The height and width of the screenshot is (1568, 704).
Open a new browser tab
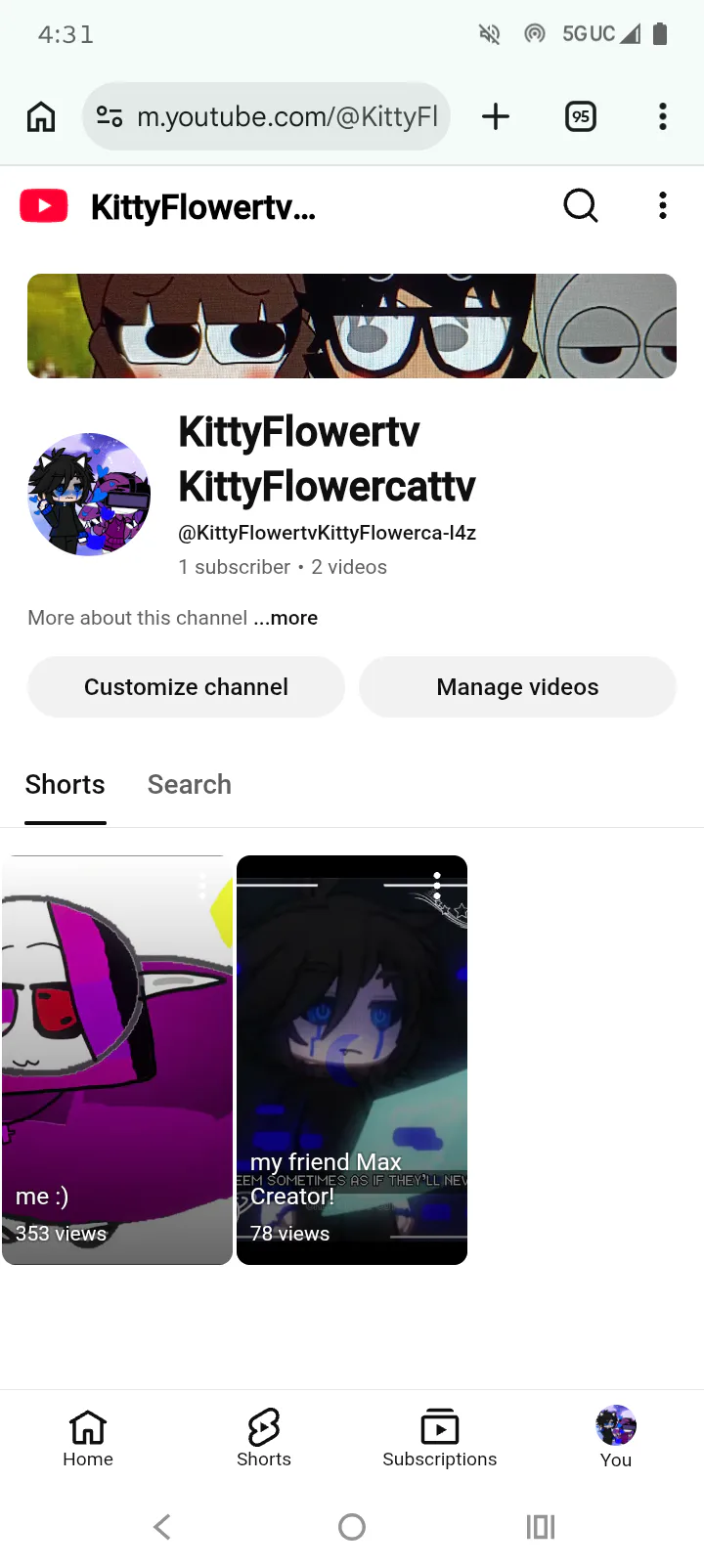pos(496,116)
